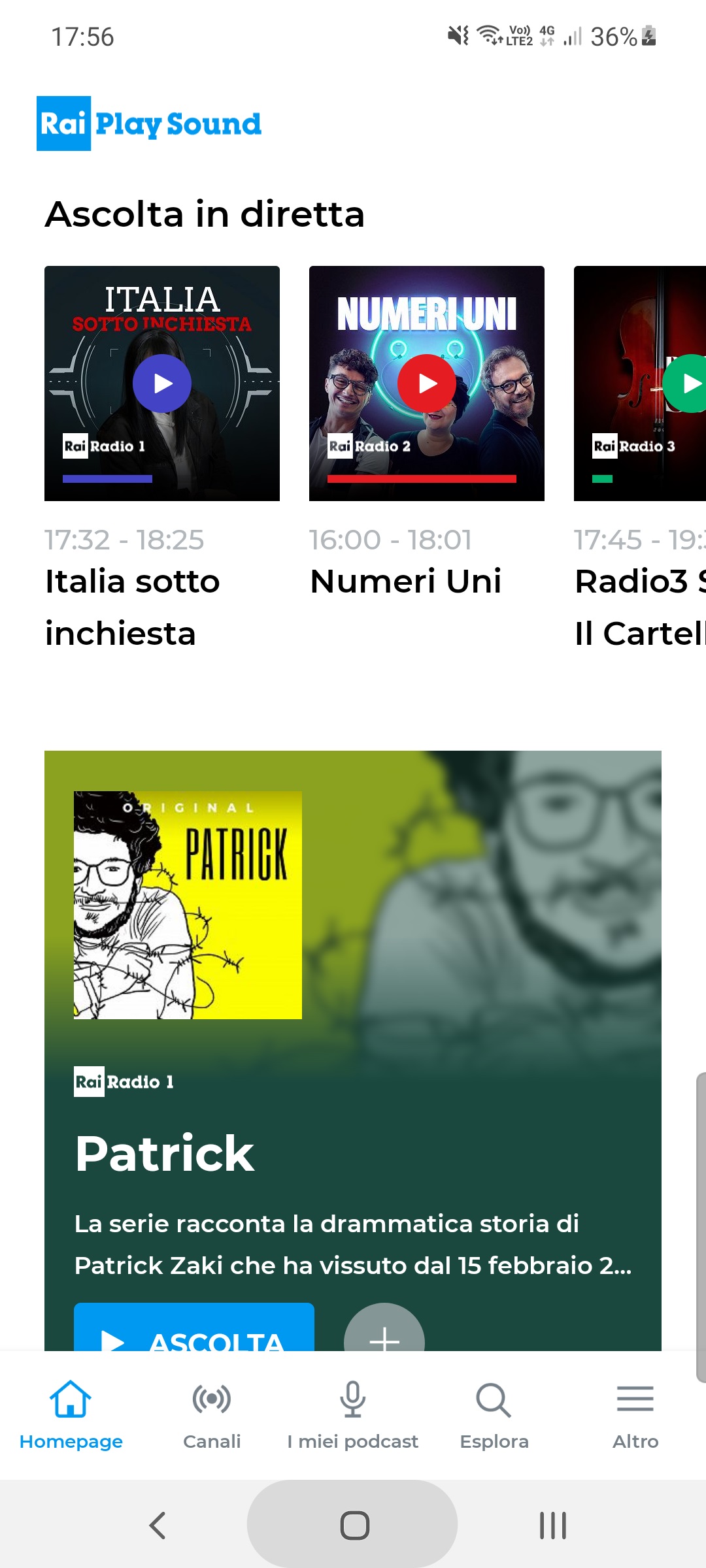Select the Homepage tab
This screenshot has height=1568, width=706.
pos(71,1414)
